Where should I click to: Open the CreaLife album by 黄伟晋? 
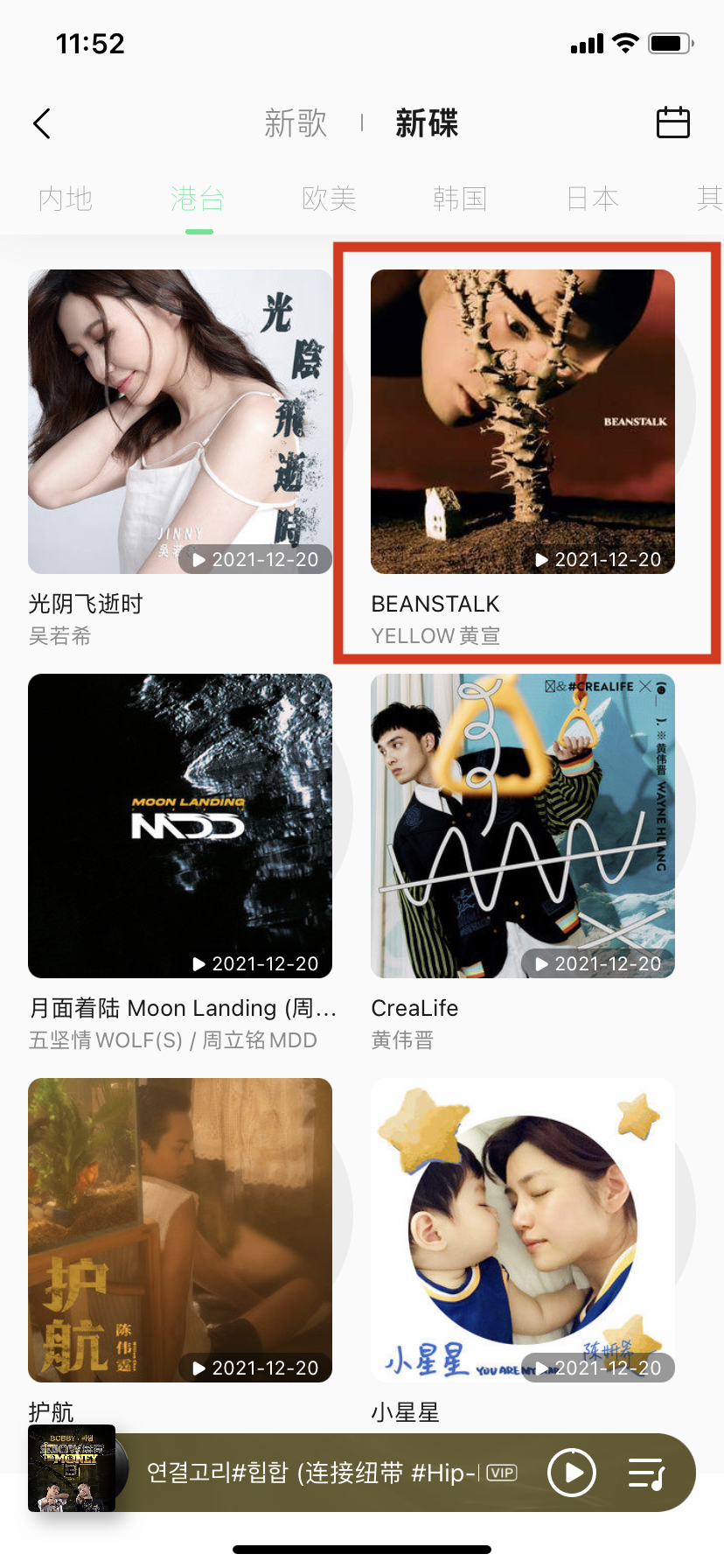point(522,826)
